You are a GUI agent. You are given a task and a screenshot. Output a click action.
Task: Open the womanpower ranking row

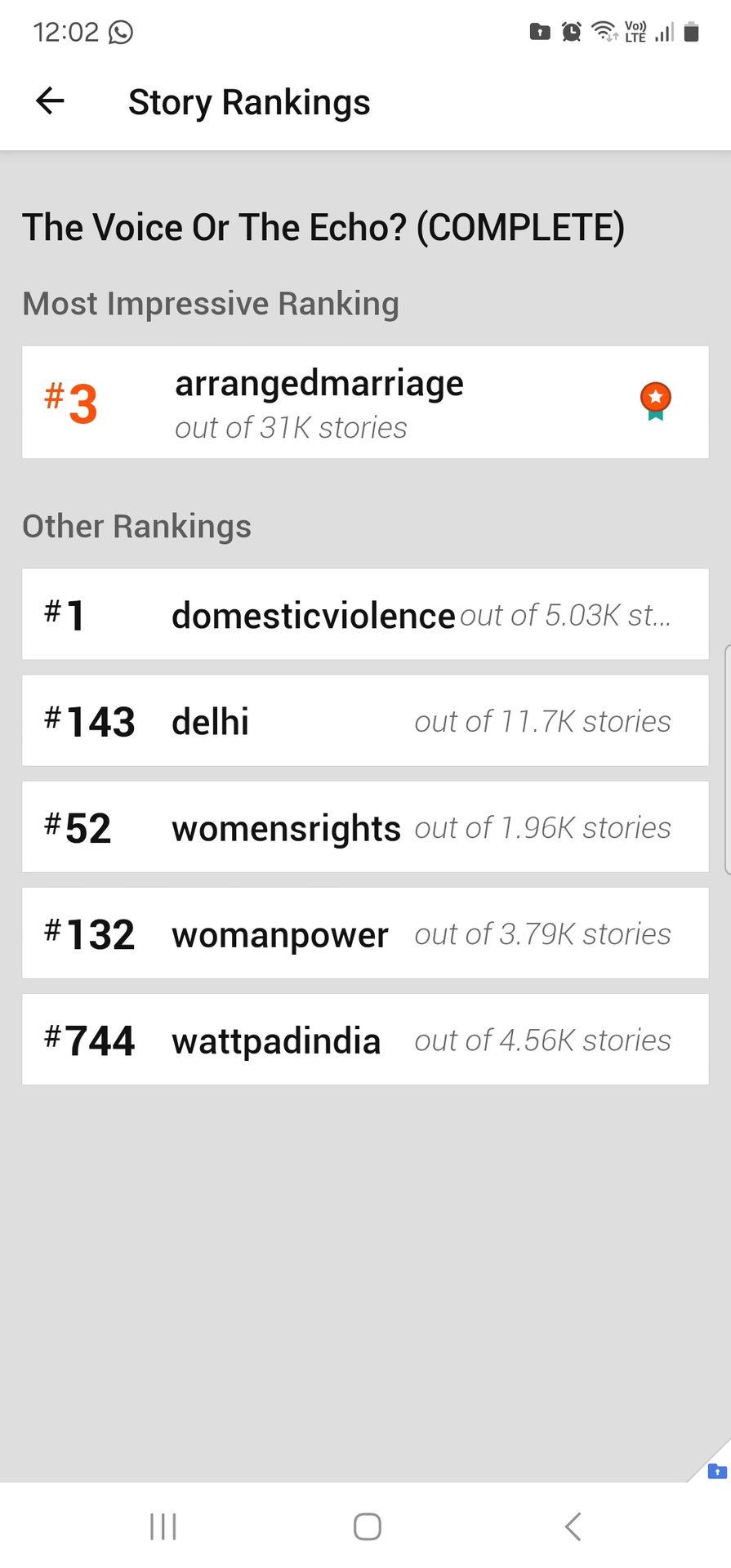[365, 933]
